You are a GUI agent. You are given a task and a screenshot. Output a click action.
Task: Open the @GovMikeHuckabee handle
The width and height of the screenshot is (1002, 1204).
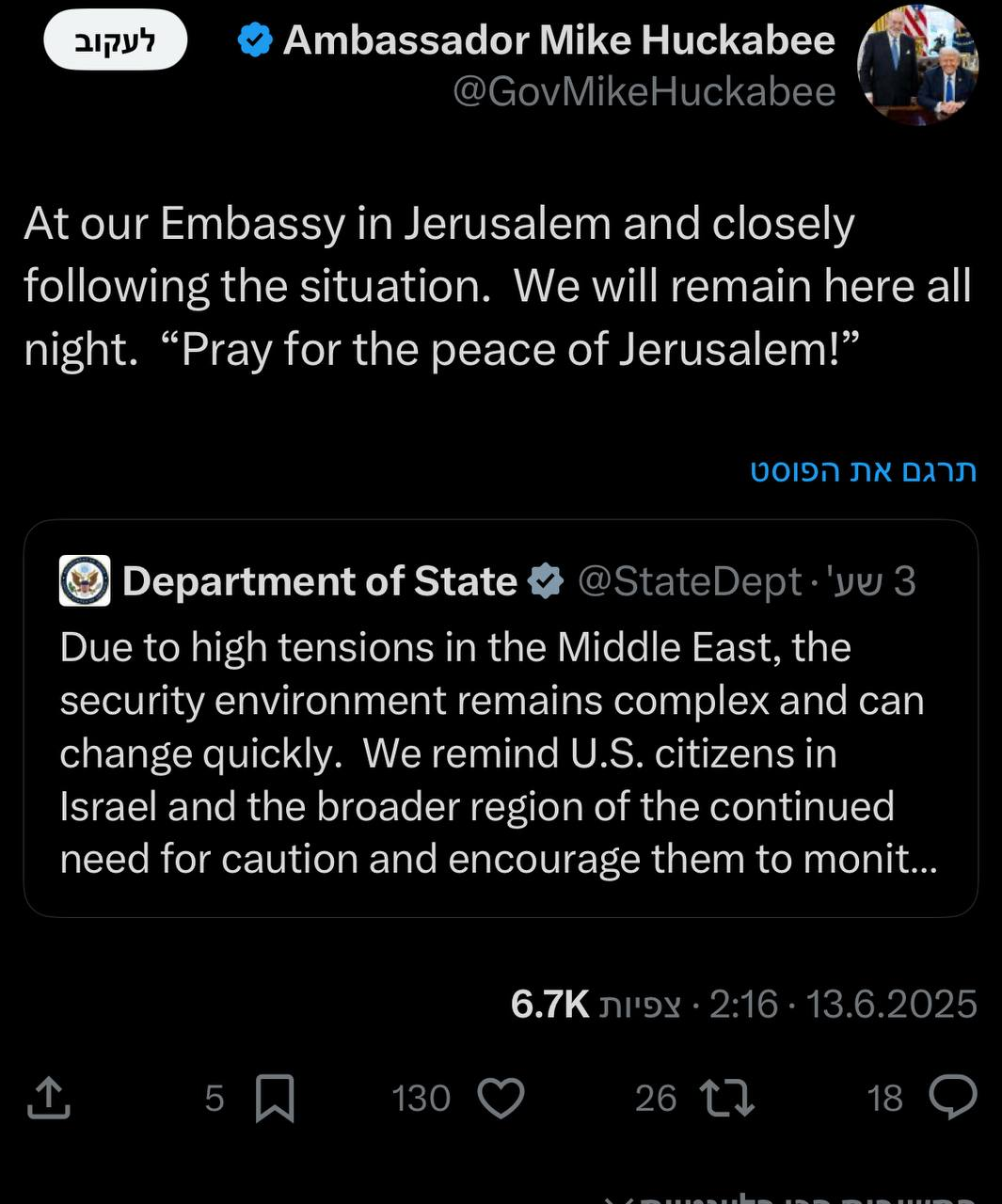(644, 92)
